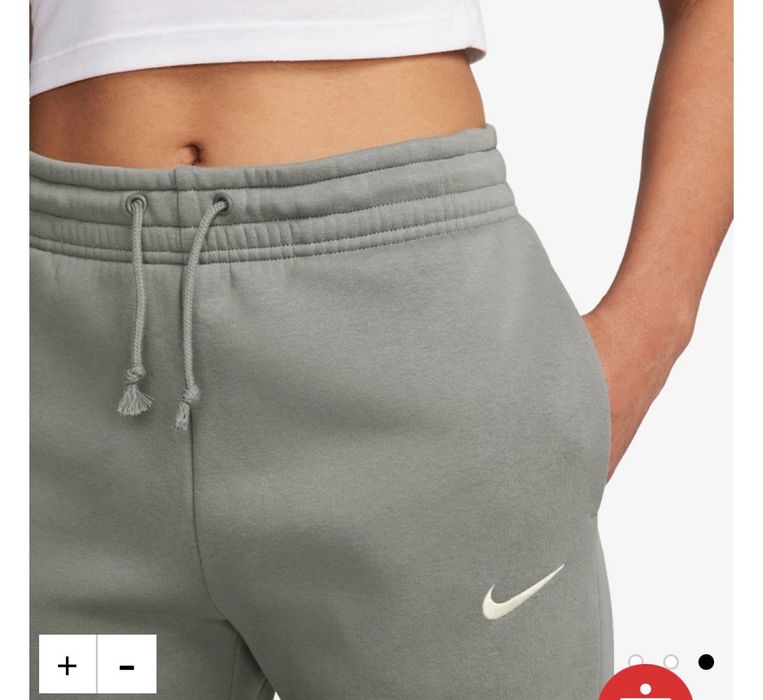The height and width of the screenshot is (700, 763).
Task: Zoom out of the product image
Action: (x=127, y=665)
